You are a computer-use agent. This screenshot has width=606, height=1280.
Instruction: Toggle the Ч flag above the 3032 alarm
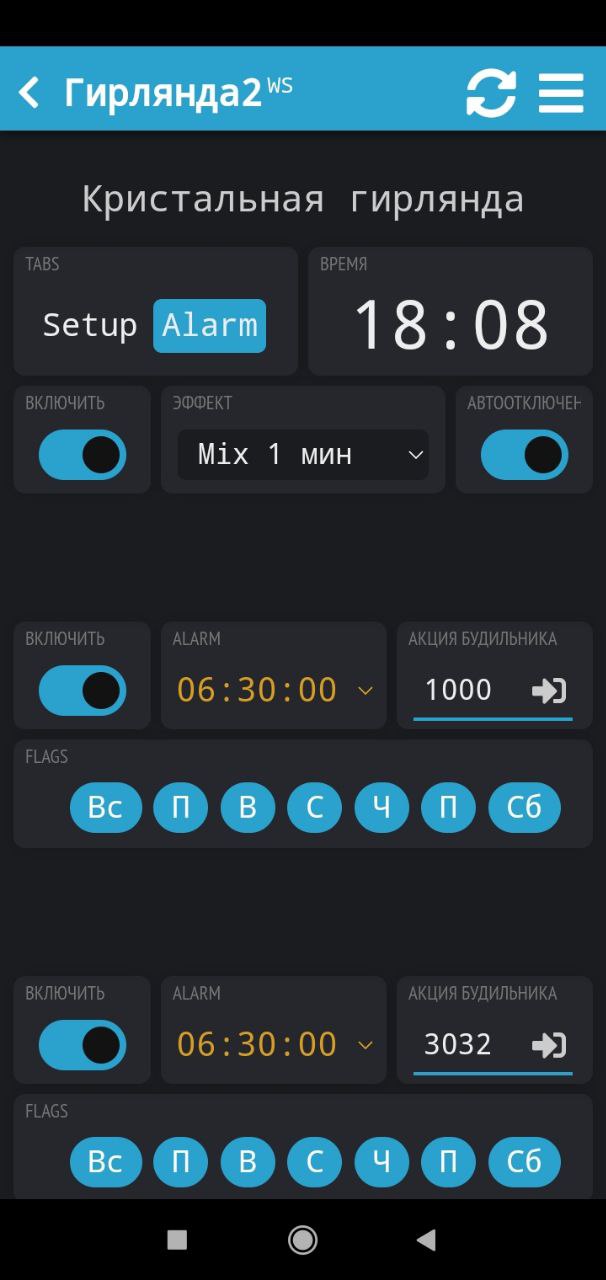[x=382, y=807]
